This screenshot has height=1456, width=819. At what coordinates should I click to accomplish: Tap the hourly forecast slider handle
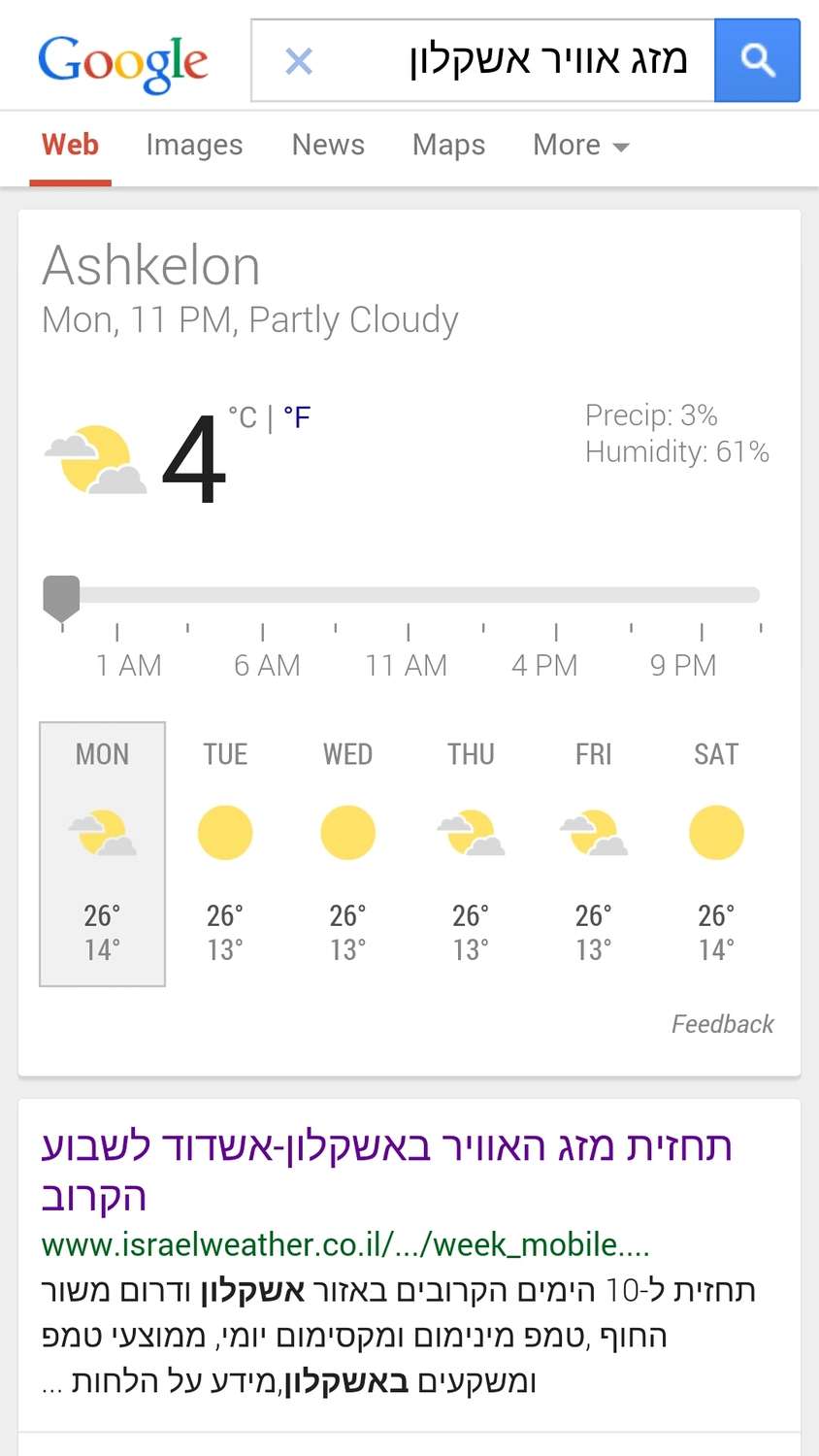[61, 596]
